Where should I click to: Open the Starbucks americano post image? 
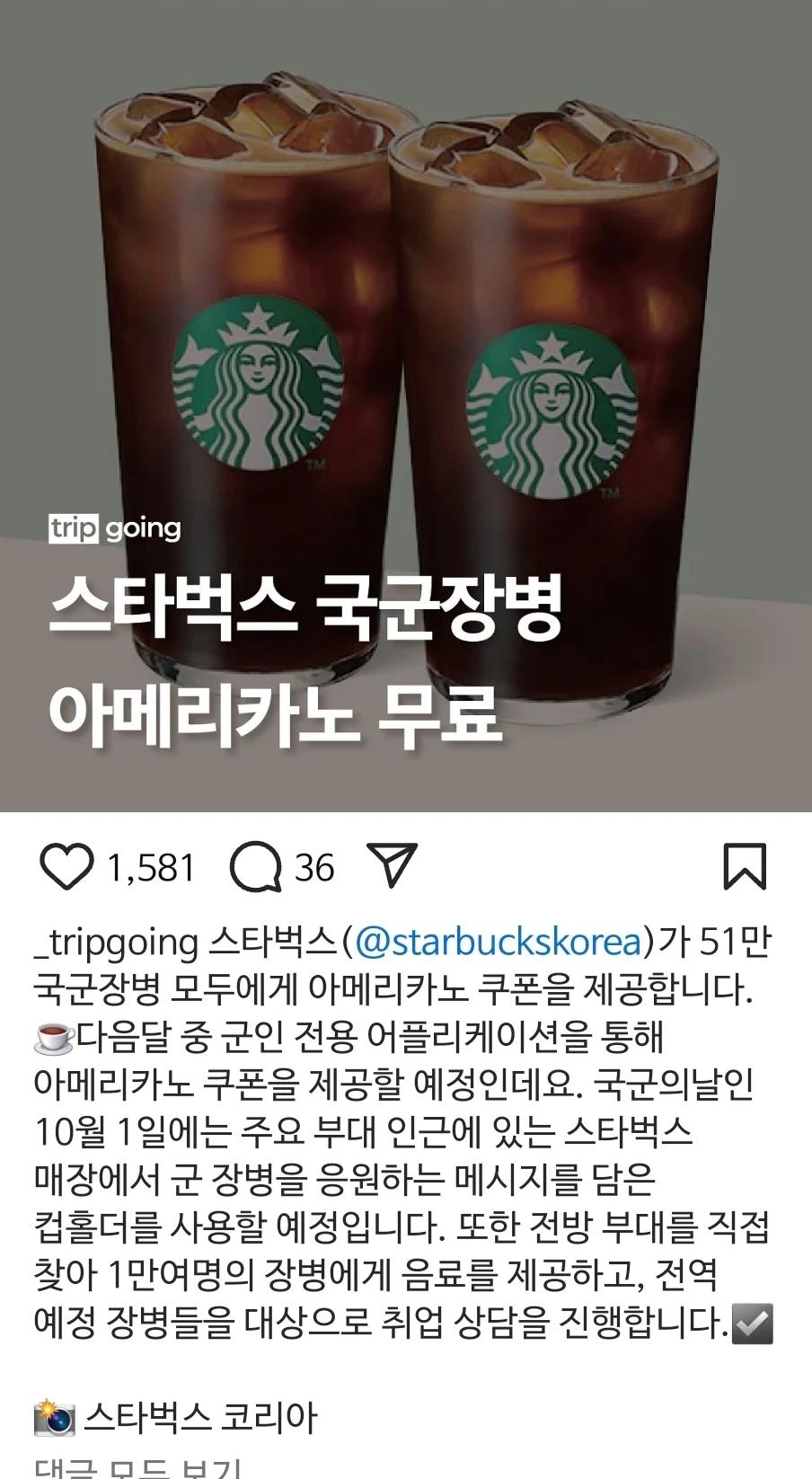[406, 404]
